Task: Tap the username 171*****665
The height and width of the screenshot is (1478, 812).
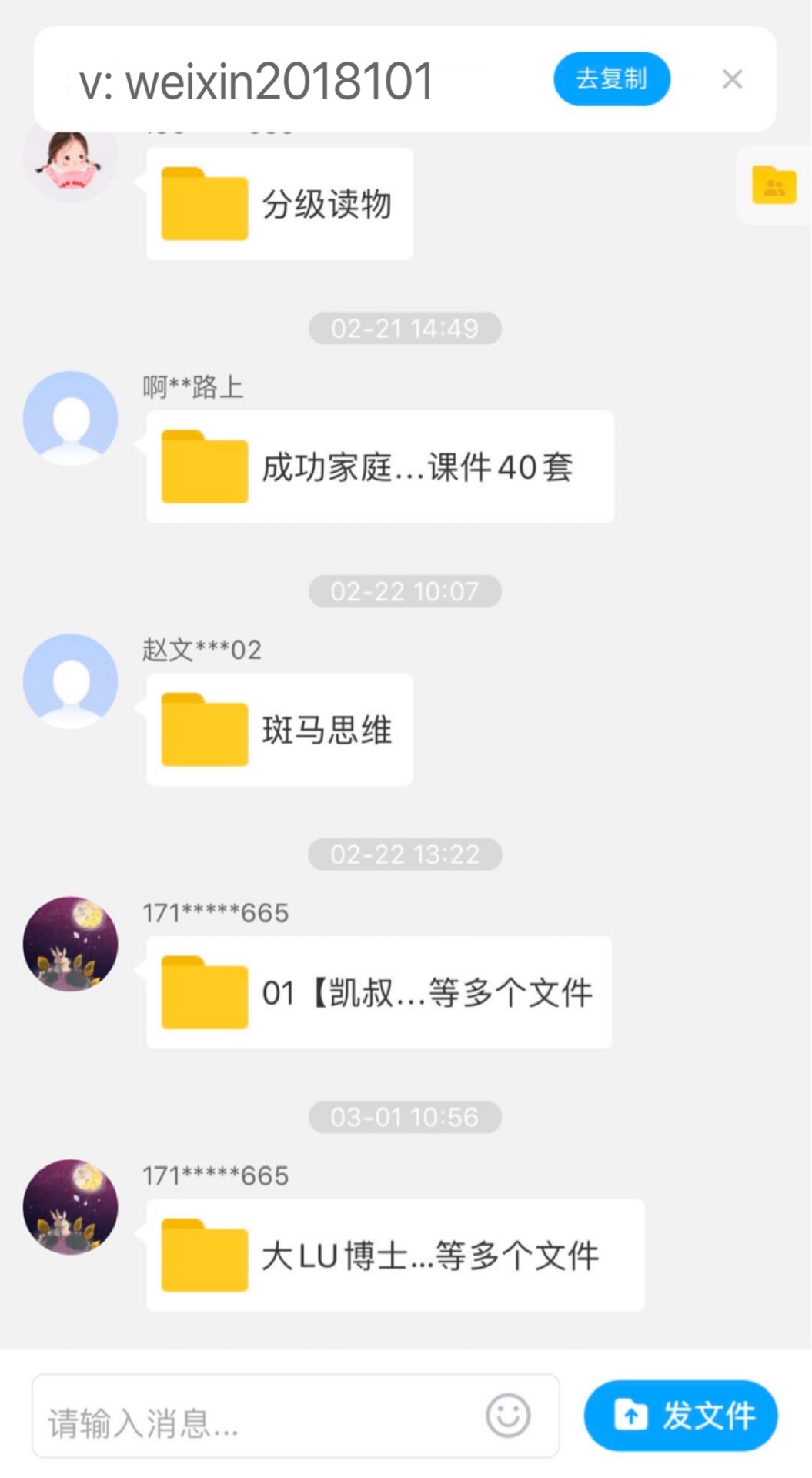Action: point(216,913)
